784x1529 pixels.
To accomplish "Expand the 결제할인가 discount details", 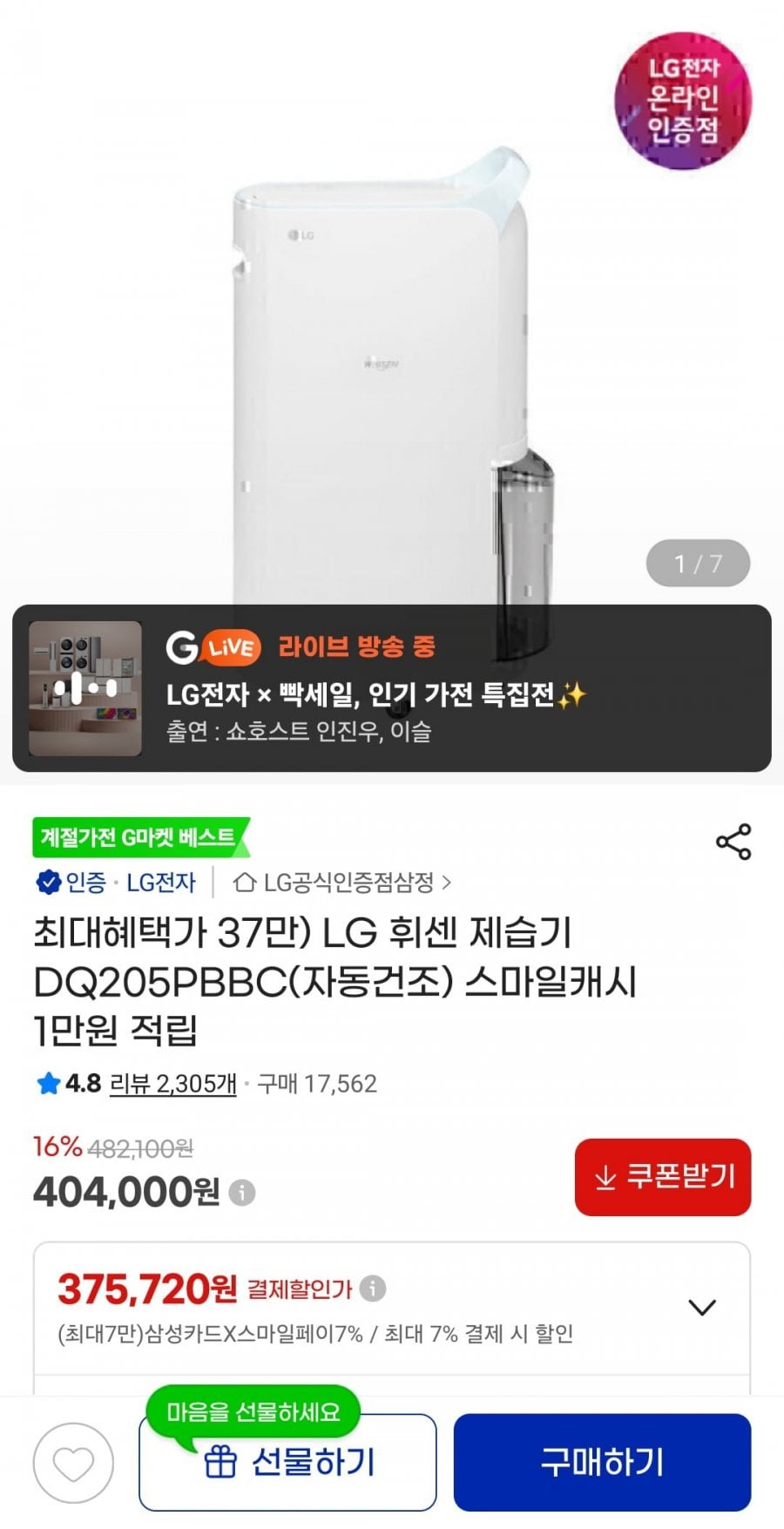I will pyautogui.click(x=701, y=1307).
